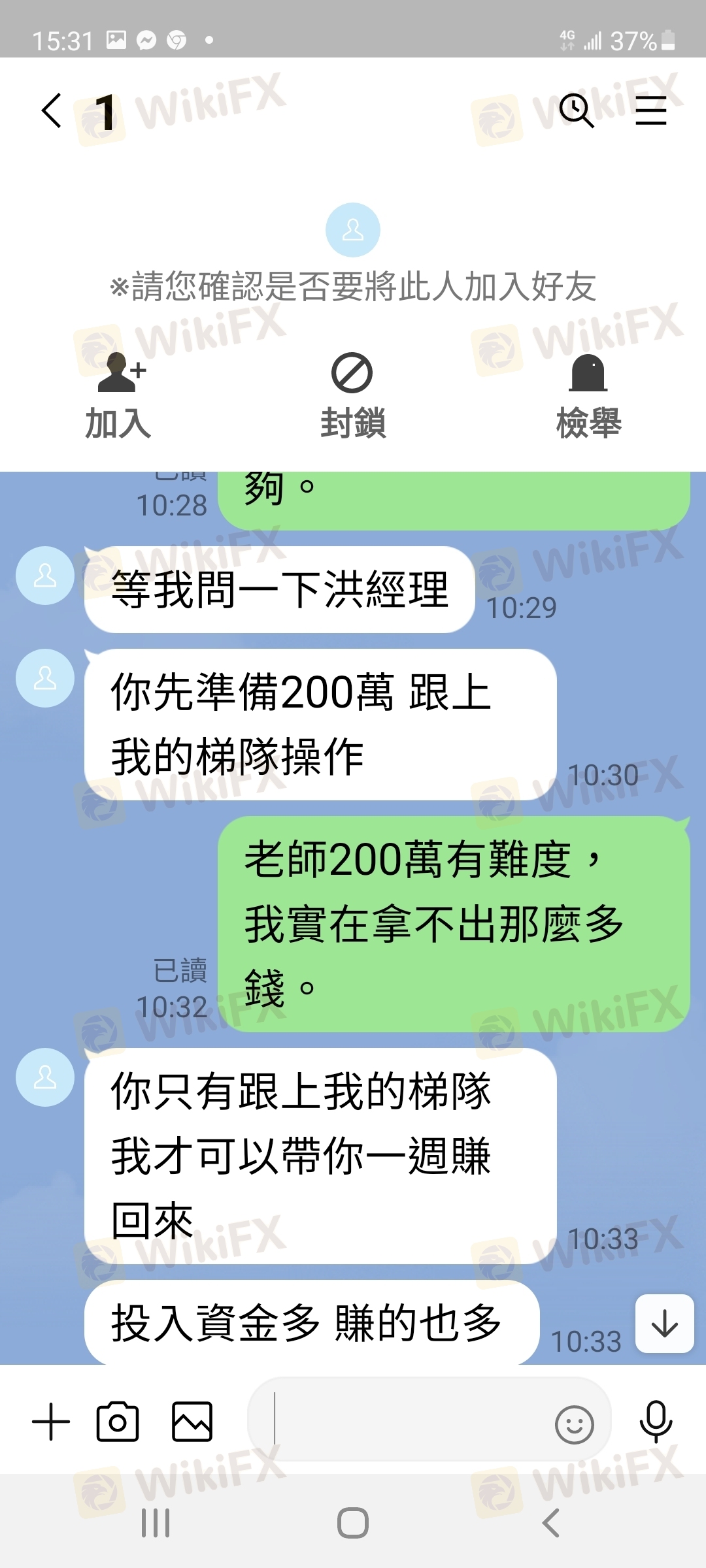Jump to latest message with down arrow
The height and width of the screenshot is (1568, 706).
coord(665,1324)
